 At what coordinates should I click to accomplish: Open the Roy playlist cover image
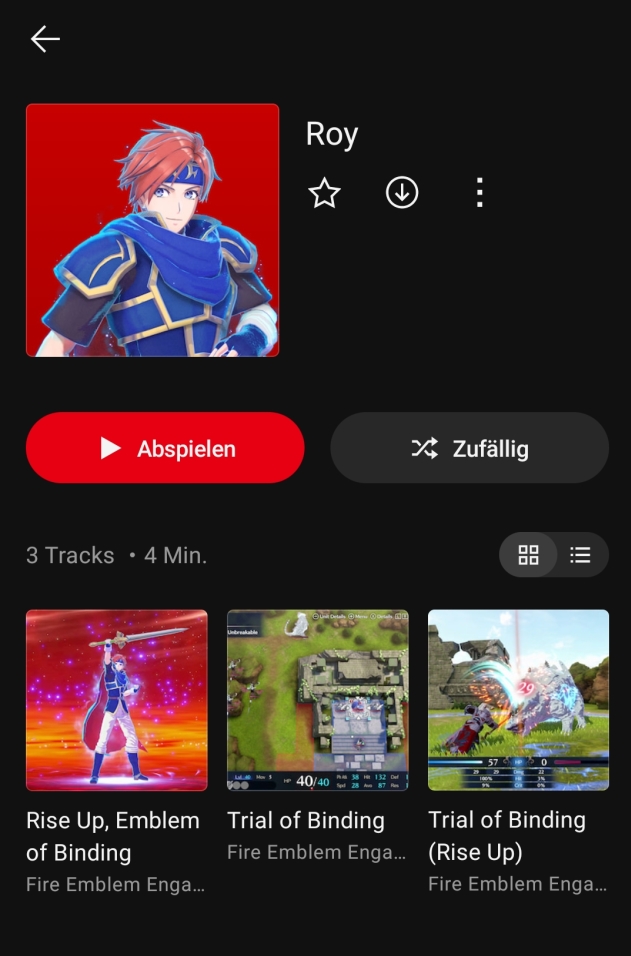click(152, 230)
